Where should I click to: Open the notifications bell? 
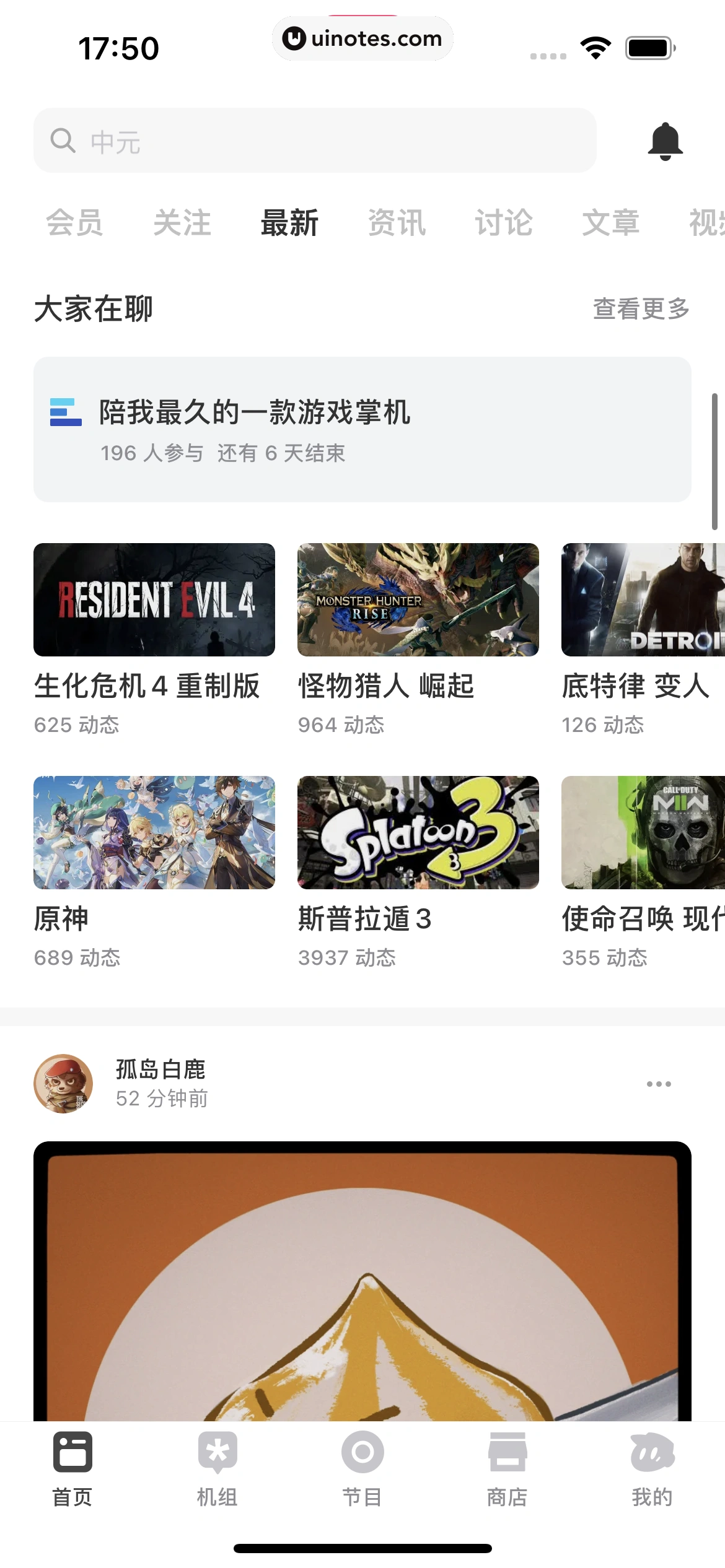click(x=665, y=141)
